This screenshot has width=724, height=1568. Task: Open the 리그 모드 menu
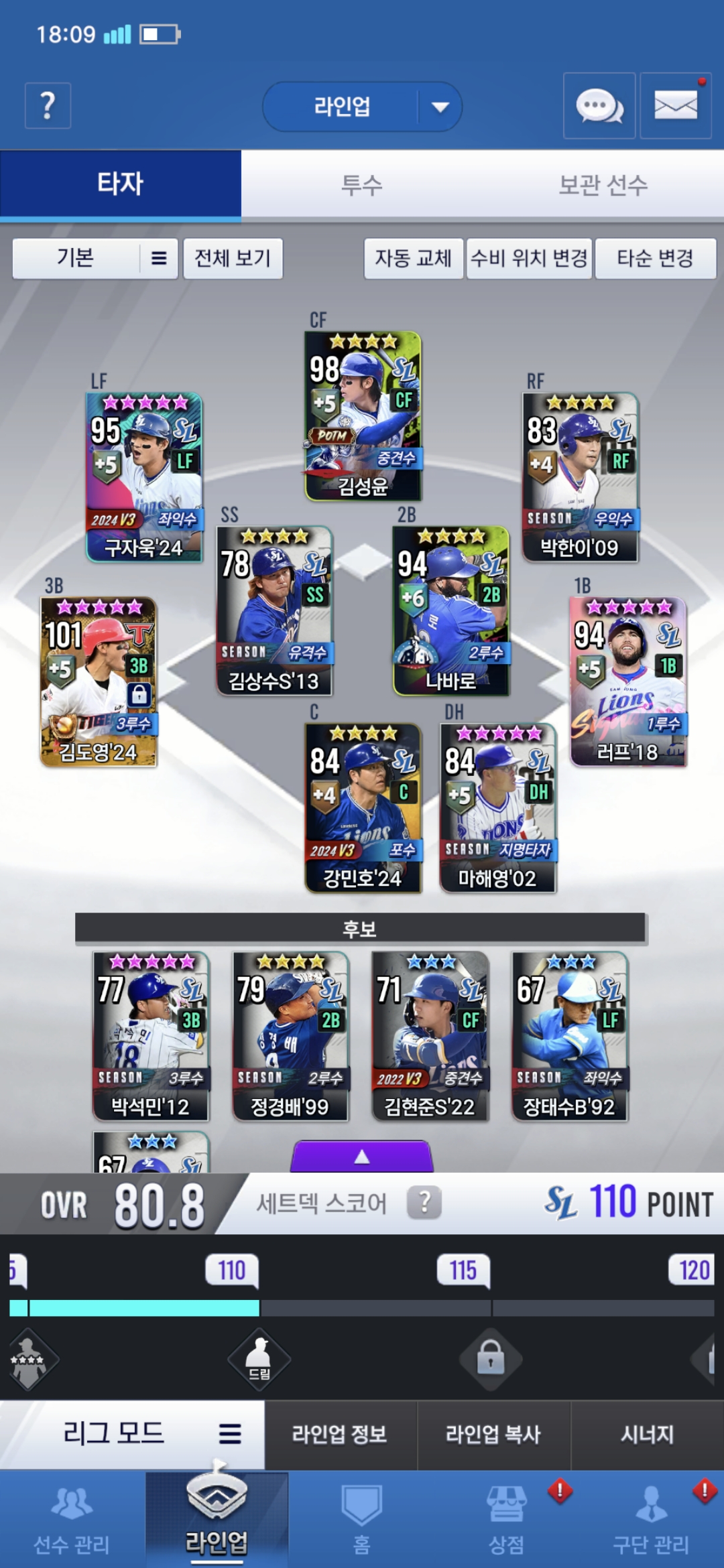[x=131, y=1433]
